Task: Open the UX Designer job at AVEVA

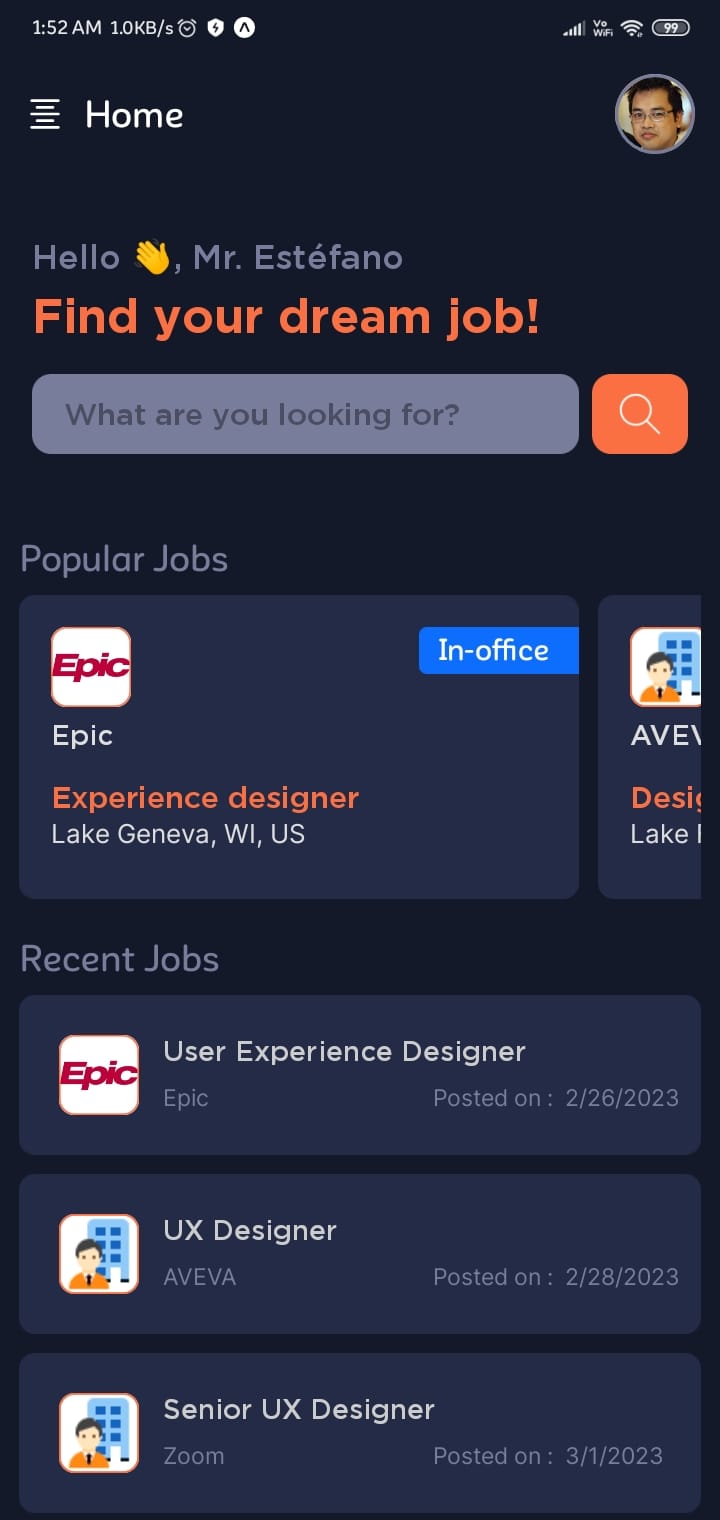Action: [360, 1254]
